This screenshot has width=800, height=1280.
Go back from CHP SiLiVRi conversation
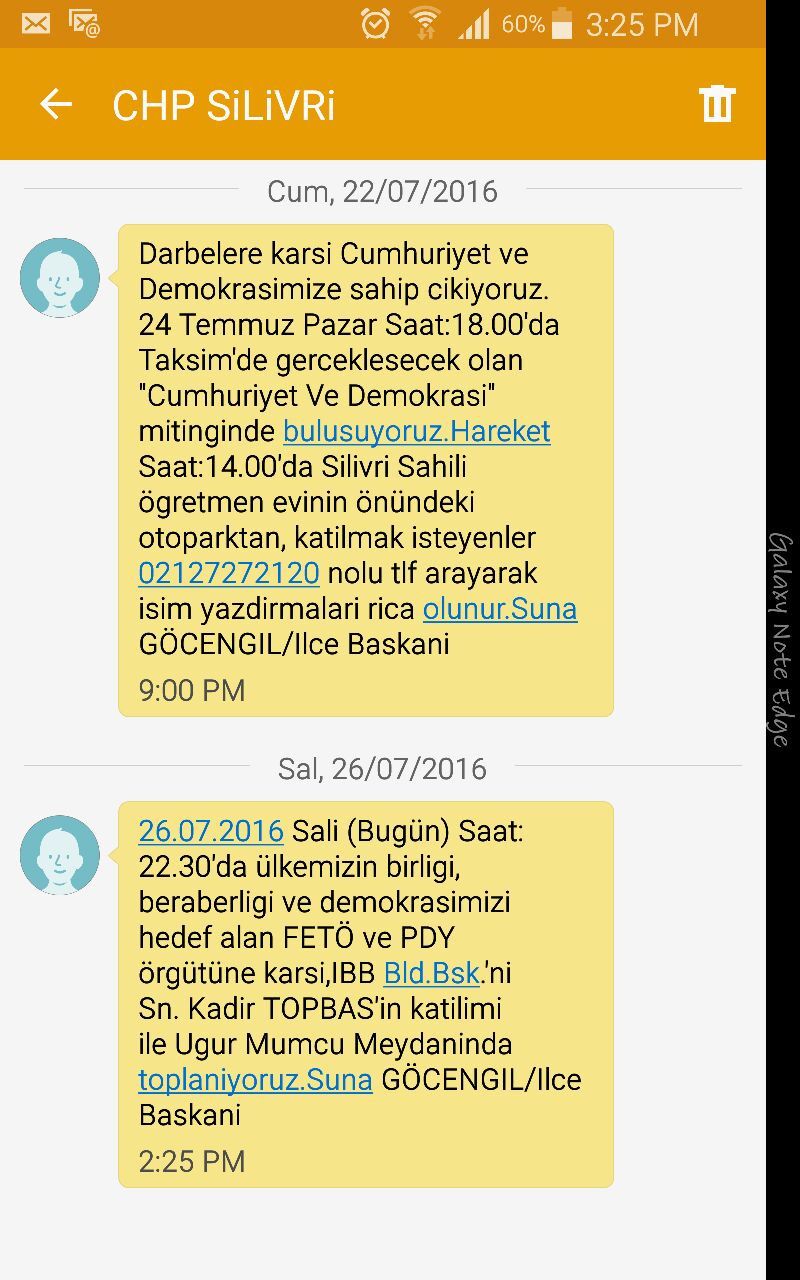click(x=56, y=105)
